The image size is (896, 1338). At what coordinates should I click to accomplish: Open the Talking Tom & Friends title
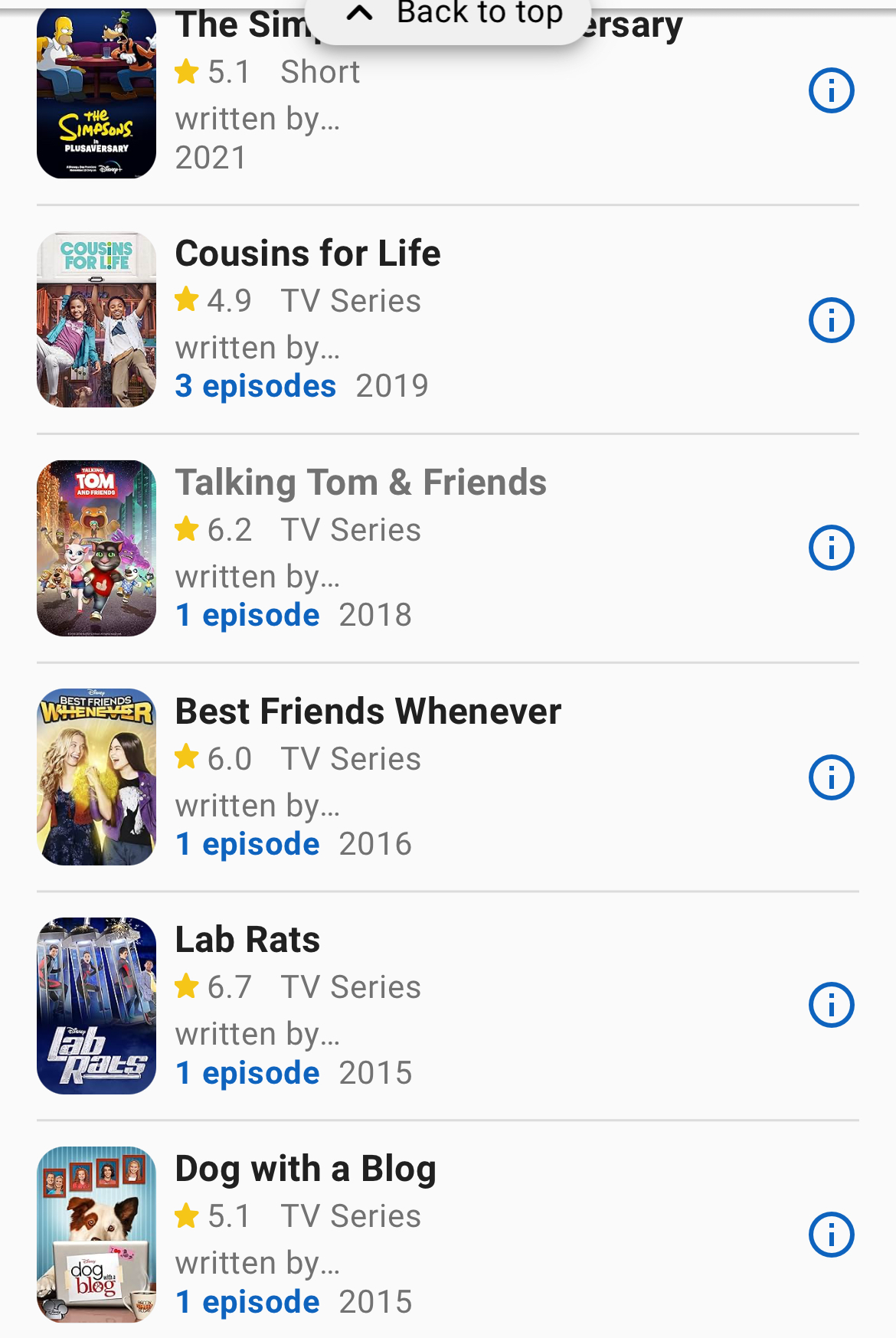[361, 483]
